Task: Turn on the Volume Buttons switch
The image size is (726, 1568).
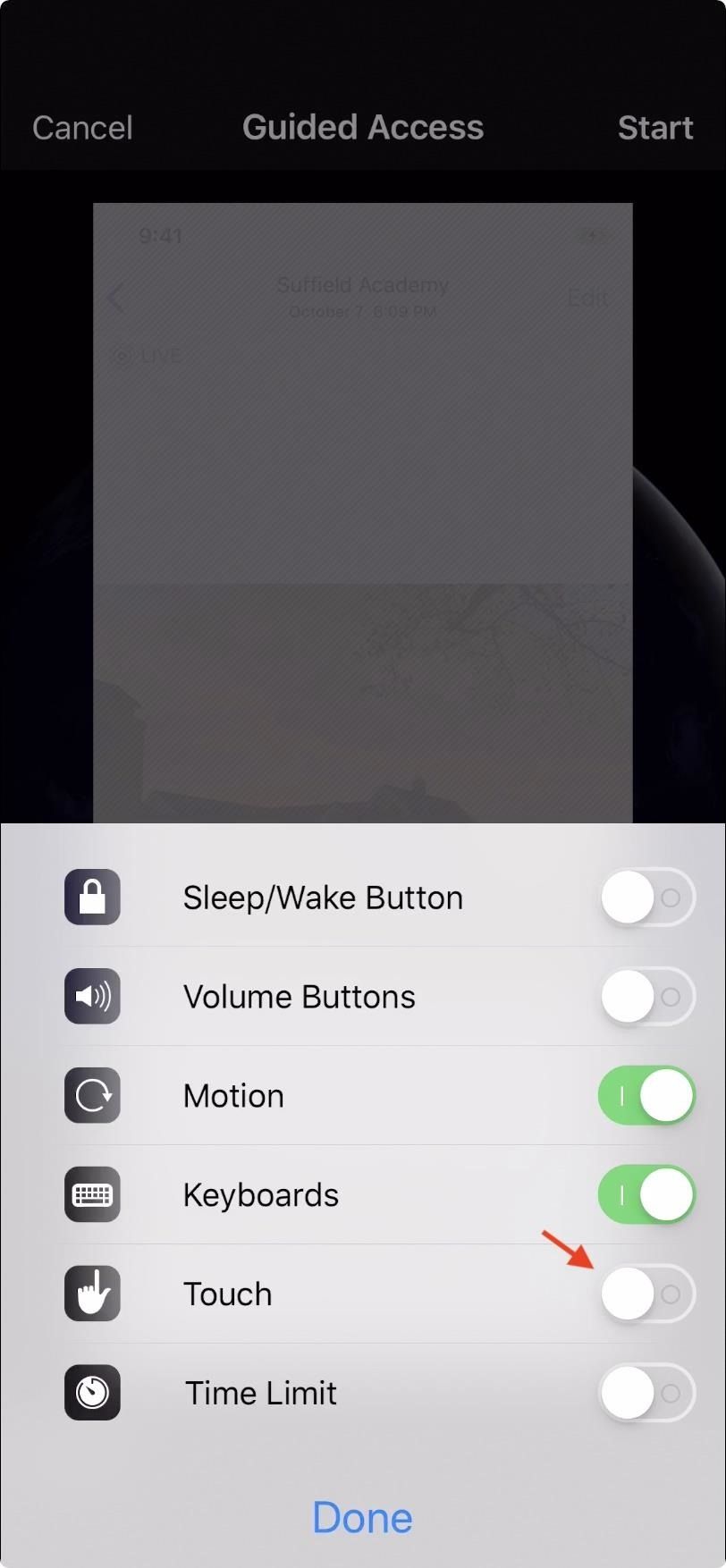Action: pyautogui.click(x=646, y=997)
